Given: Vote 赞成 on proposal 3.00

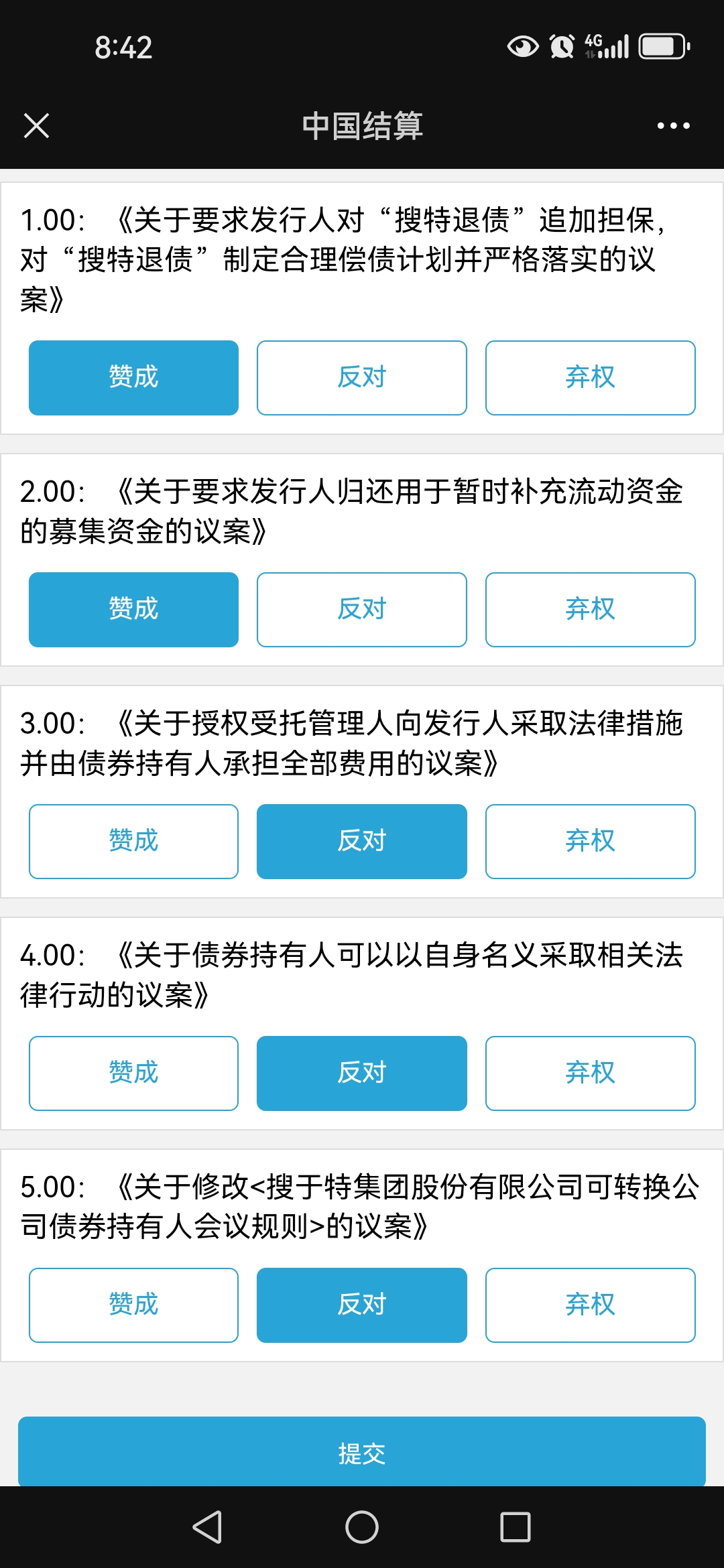Looking at the screenshot, I should pos(133,842).
